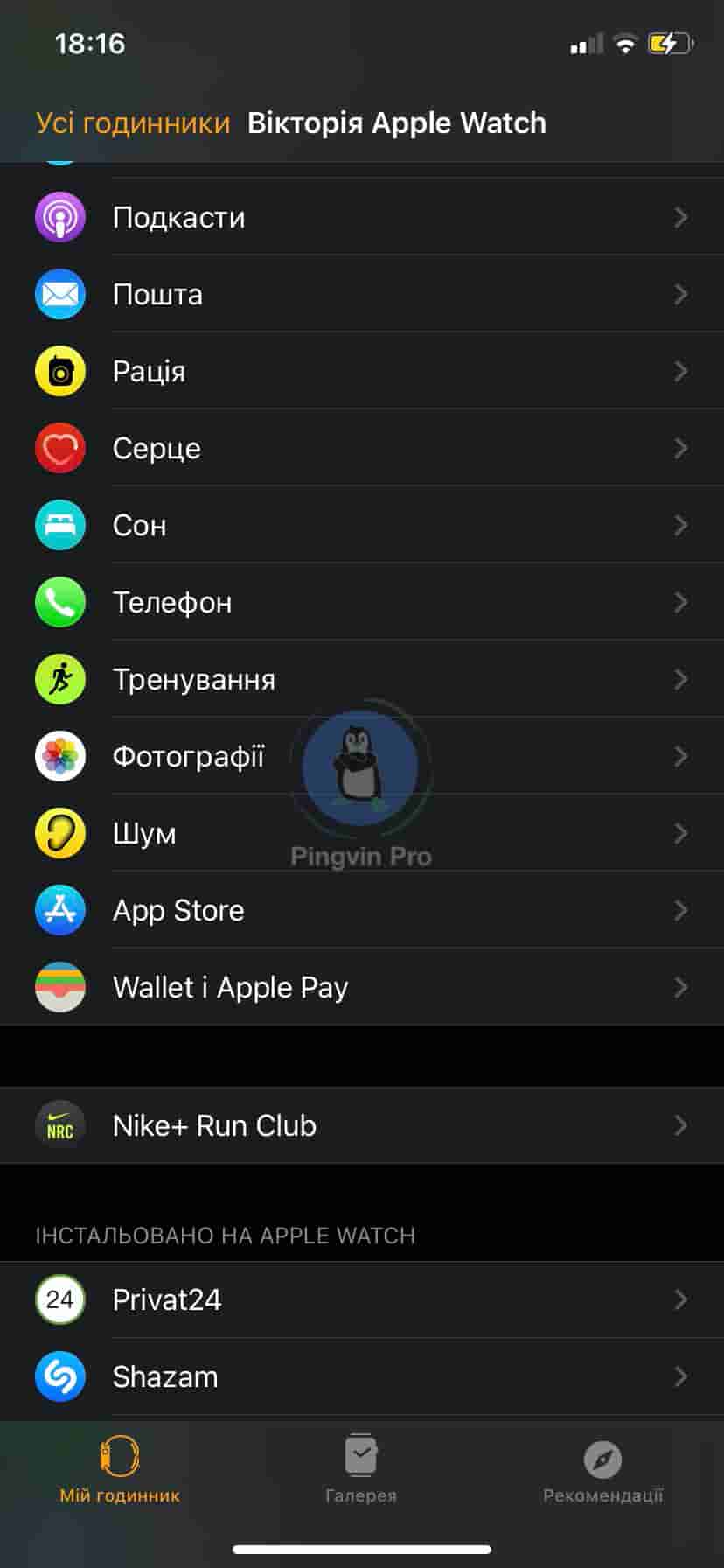The height and width of the screenshot is (1568, 724).
Task: Open the Рація row
Action: tap(362, 371)
